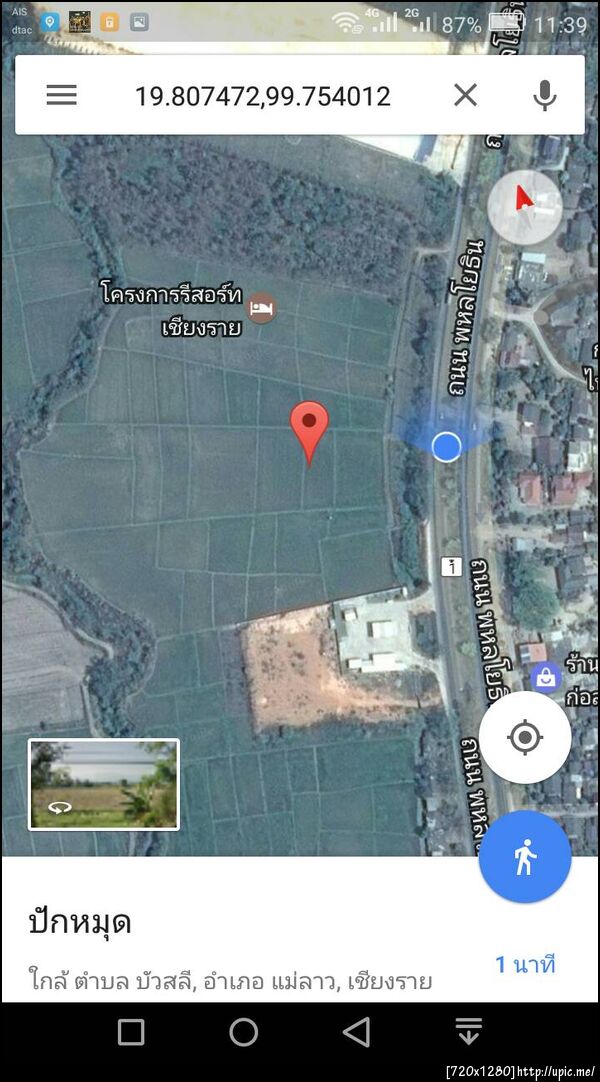Open the โครงการรีสอร์ท เชียงราย hotel marker

(262, 308)
